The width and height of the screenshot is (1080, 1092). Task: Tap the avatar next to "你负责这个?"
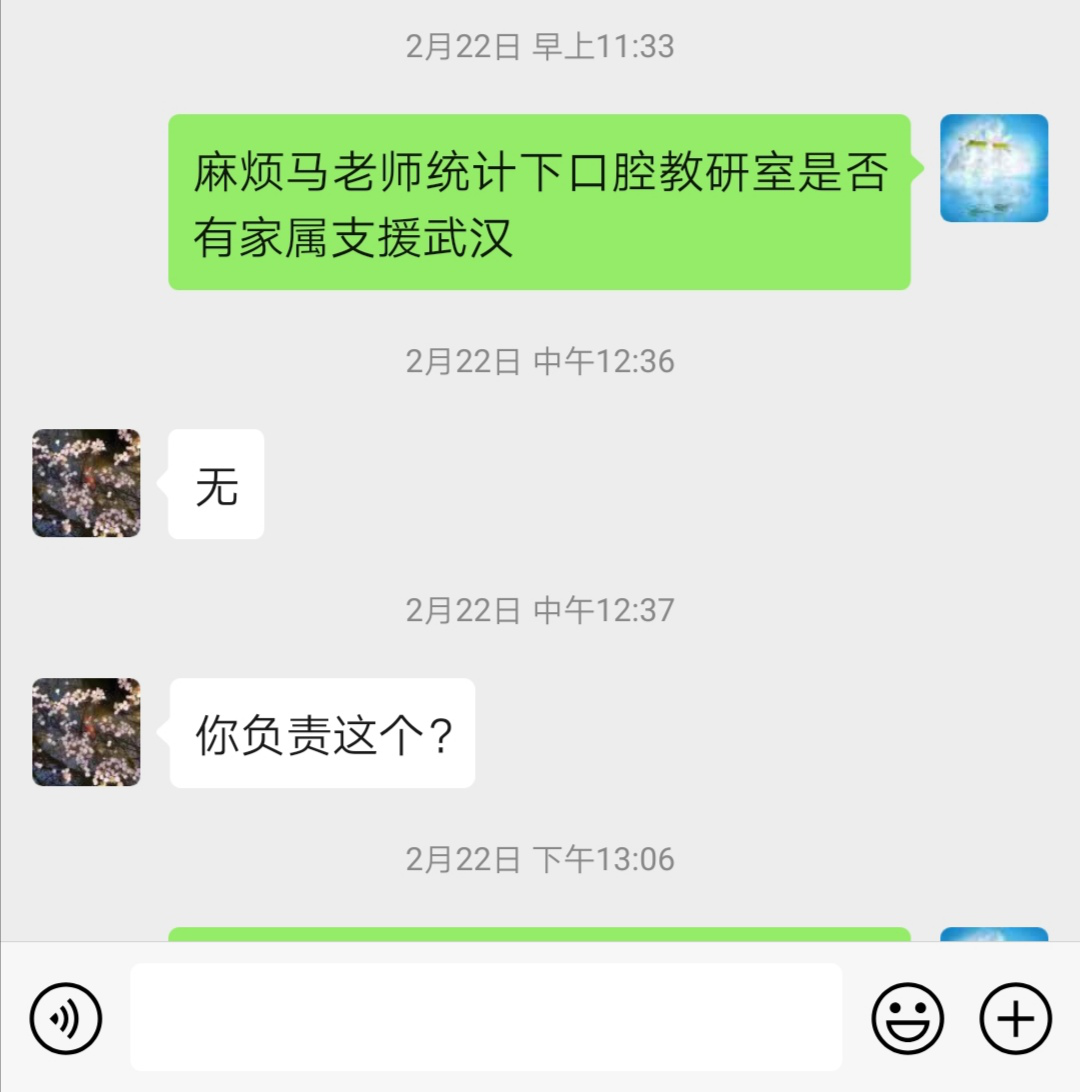click(x=86, y=732)
